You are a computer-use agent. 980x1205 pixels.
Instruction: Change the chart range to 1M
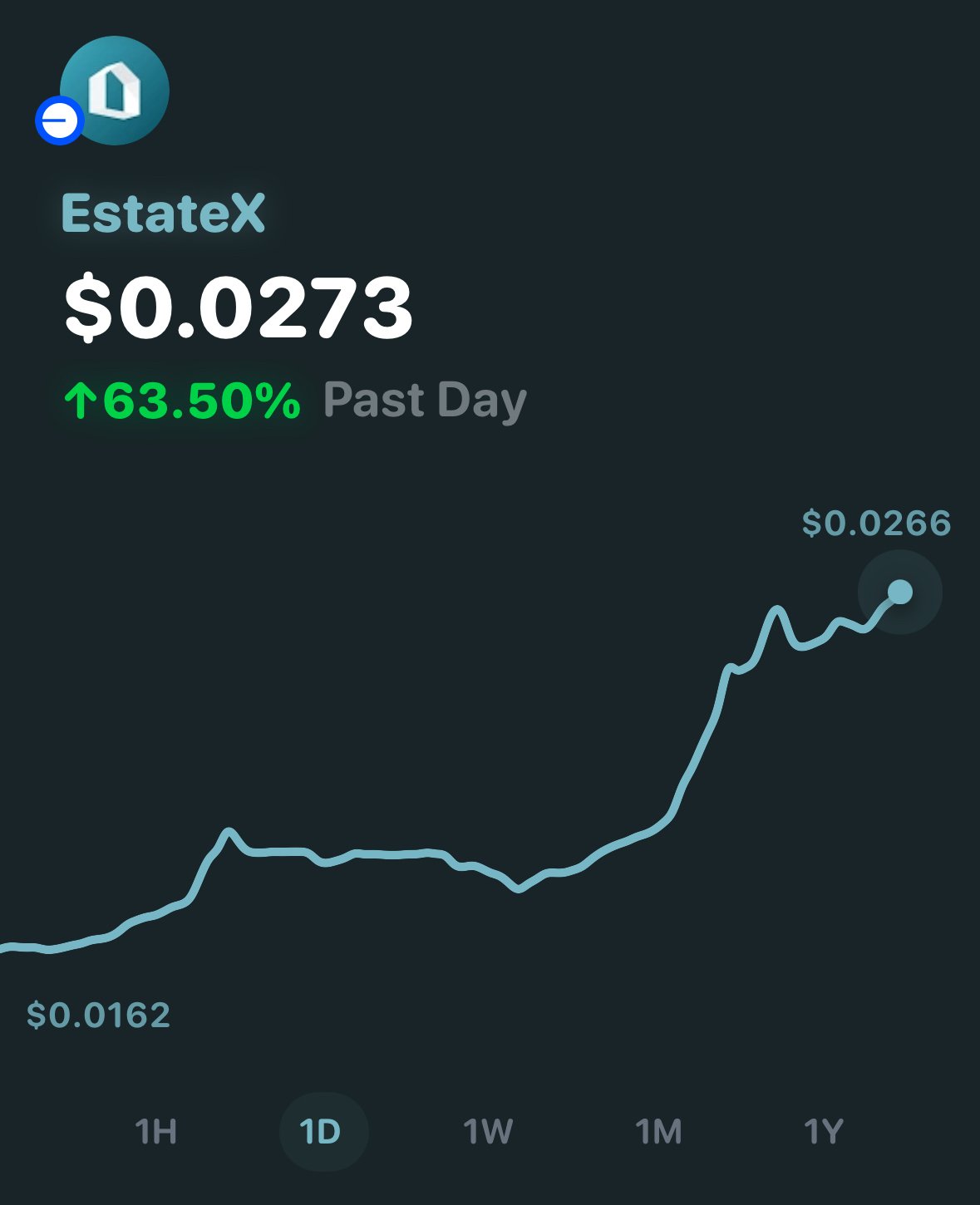pyautogui.click(x=658, y=1132)
